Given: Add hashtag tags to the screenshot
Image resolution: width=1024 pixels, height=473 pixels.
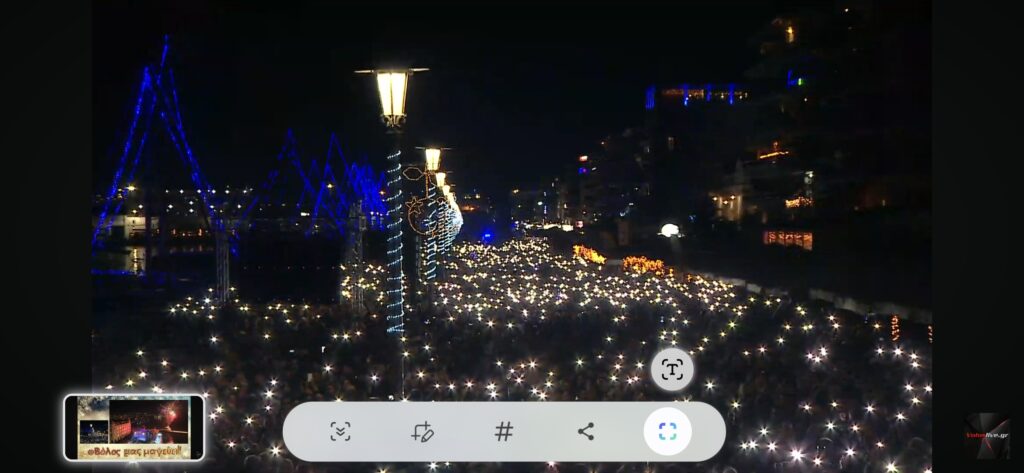Looking at the screenshot, I should click(x=504, y=432).
